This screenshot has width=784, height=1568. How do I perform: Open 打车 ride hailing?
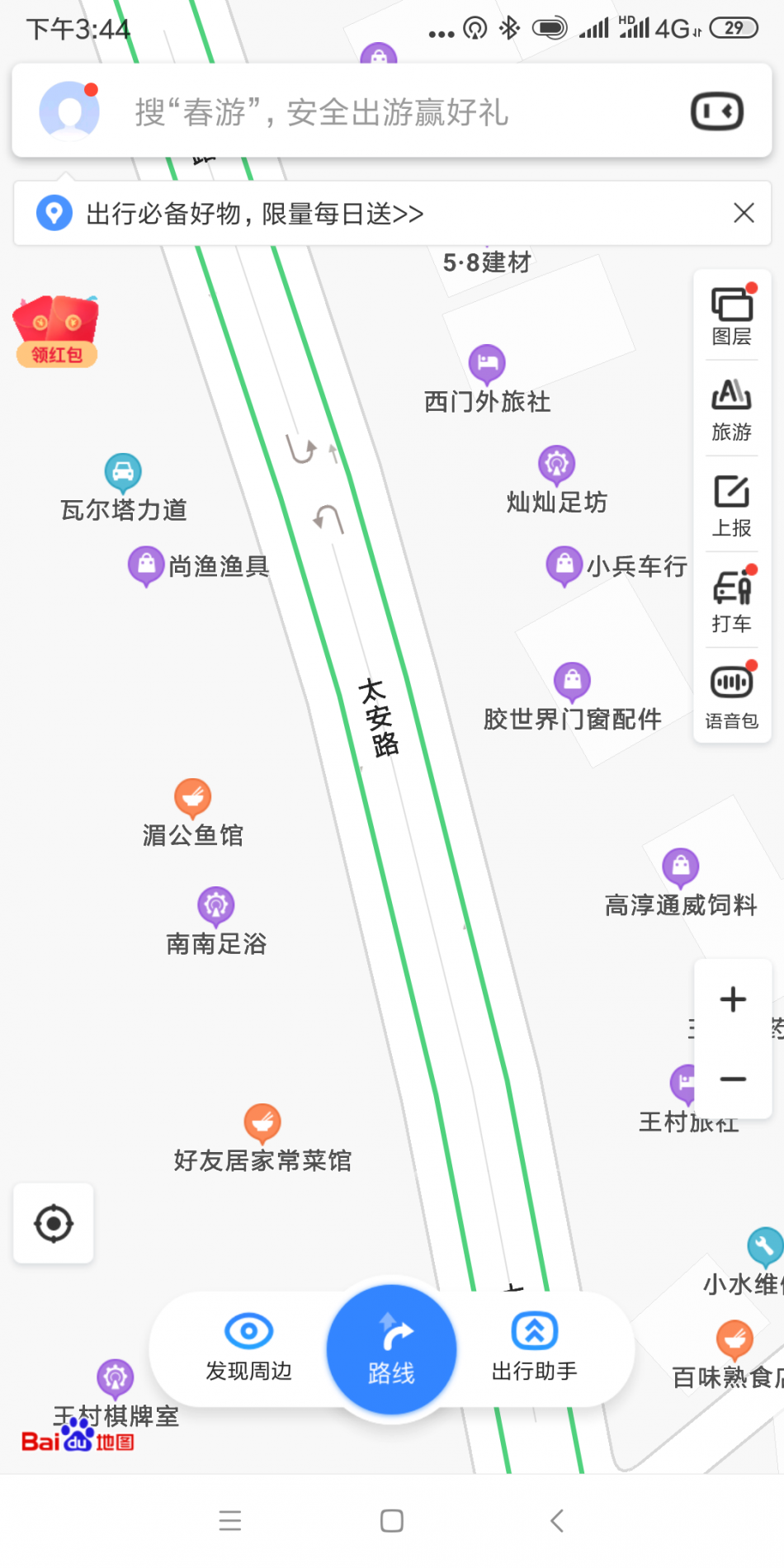[732, 602]
